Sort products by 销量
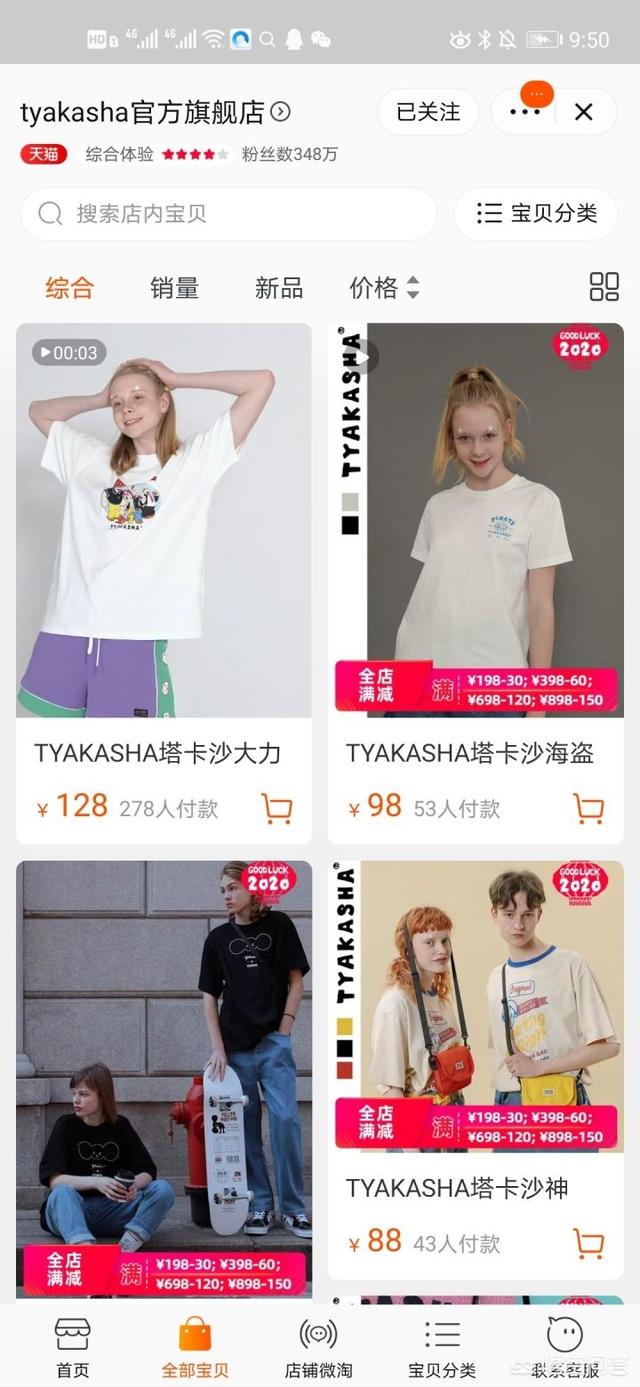This screenshot has width=640, height=1387. pyautogui.click(x=175, y=288)
